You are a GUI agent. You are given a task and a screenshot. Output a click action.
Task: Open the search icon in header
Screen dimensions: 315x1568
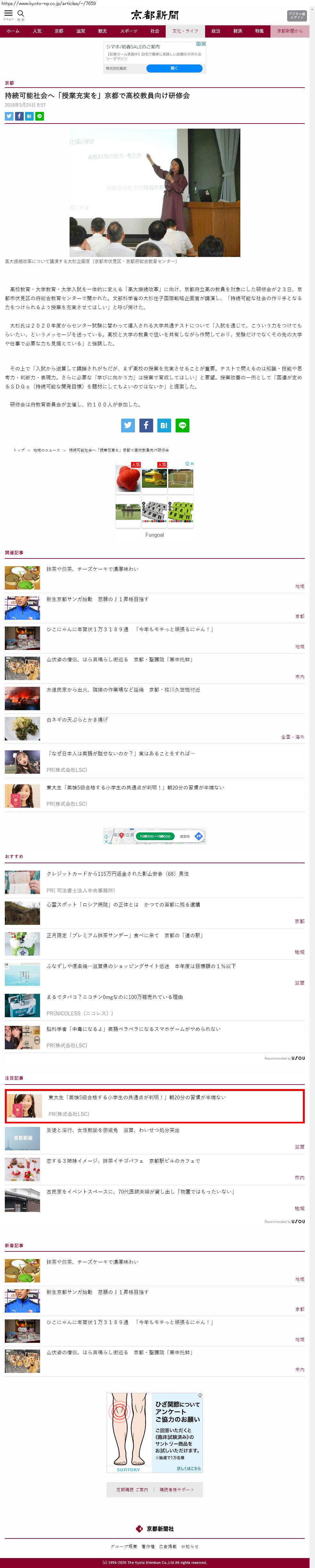[x=21, y=14]
